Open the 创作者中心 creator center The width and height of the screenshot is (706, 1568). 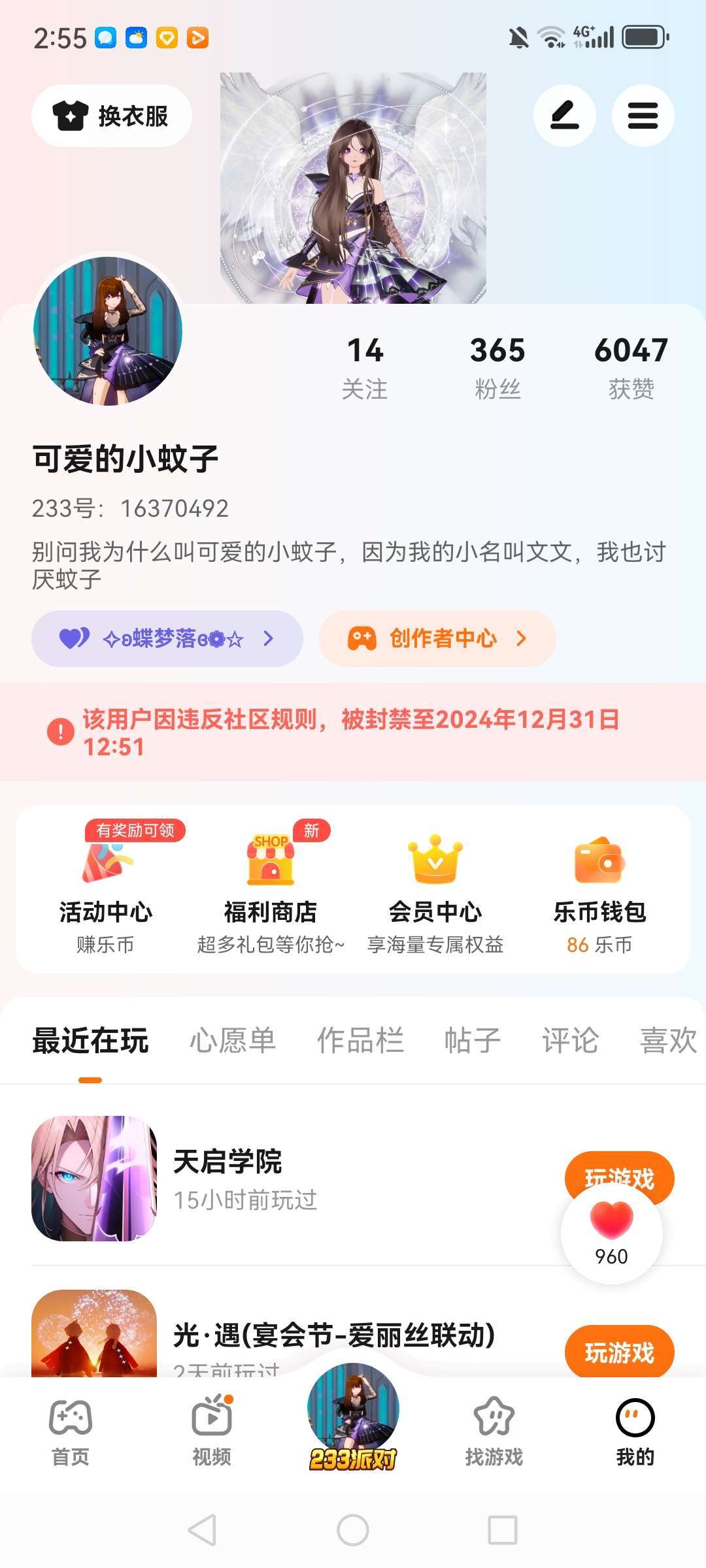pyautogui.click(x=437, y=638)
